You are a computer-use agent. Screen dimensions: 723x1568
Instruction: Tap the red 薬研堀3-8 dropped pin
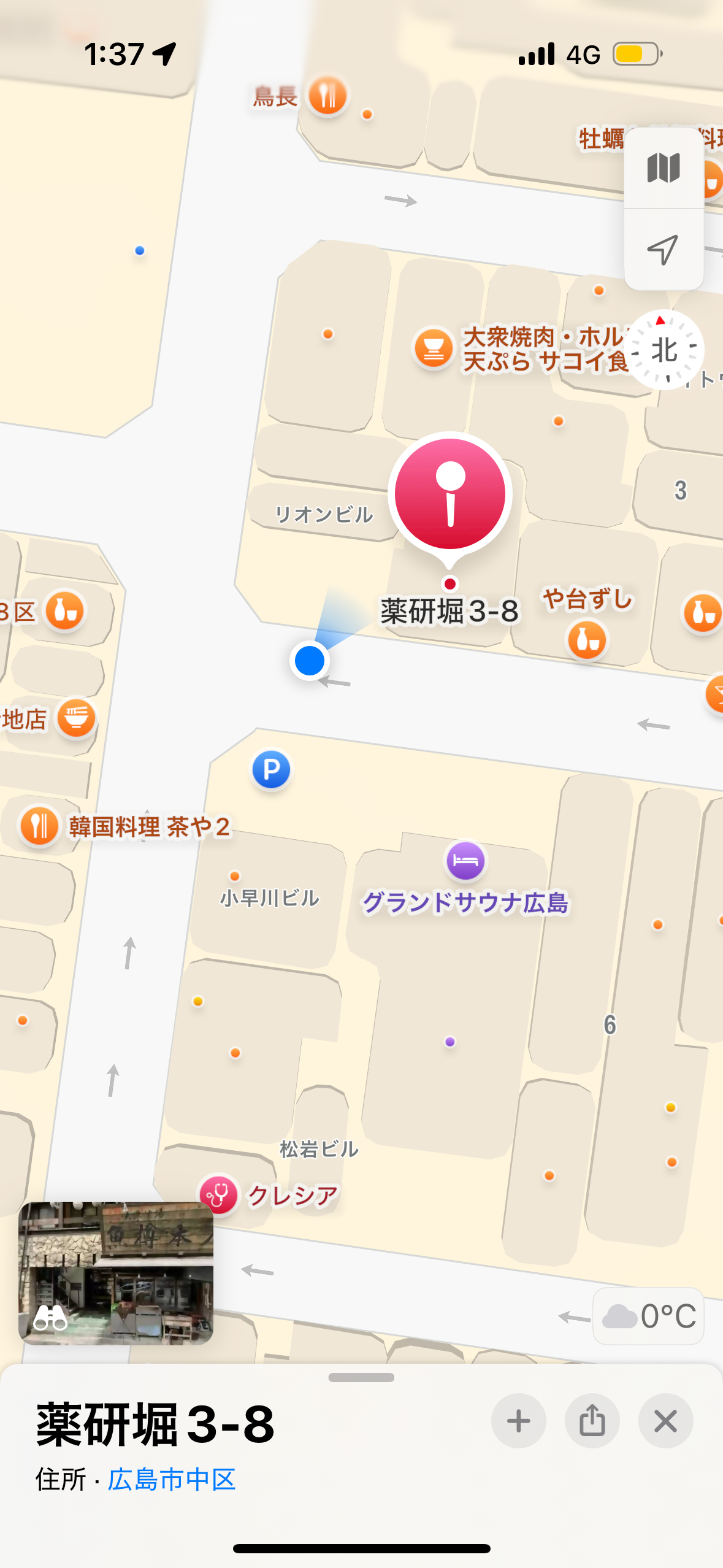450,494
